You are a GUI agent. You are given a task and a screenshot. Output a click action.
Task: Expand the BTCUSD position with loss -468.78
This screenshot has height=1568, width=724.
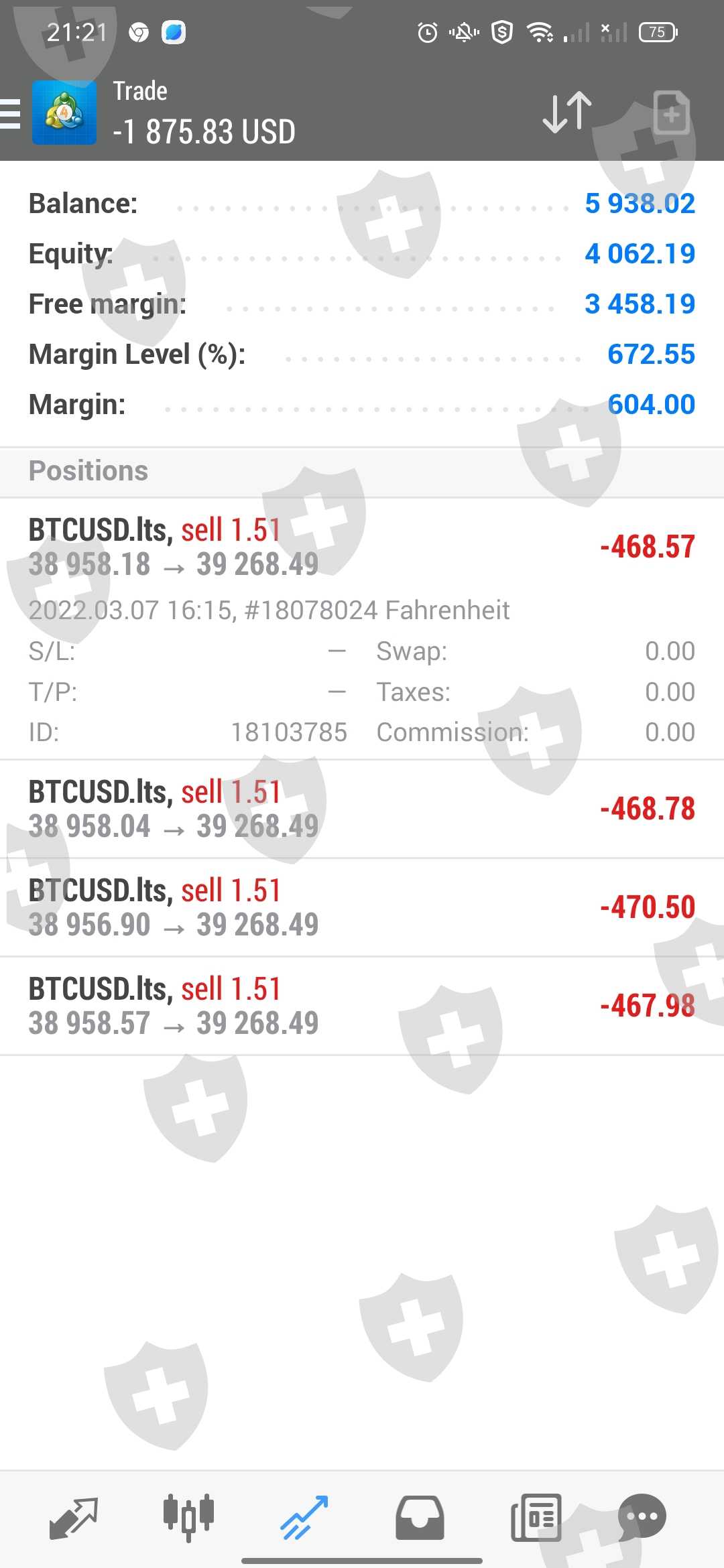pos(362,809)
